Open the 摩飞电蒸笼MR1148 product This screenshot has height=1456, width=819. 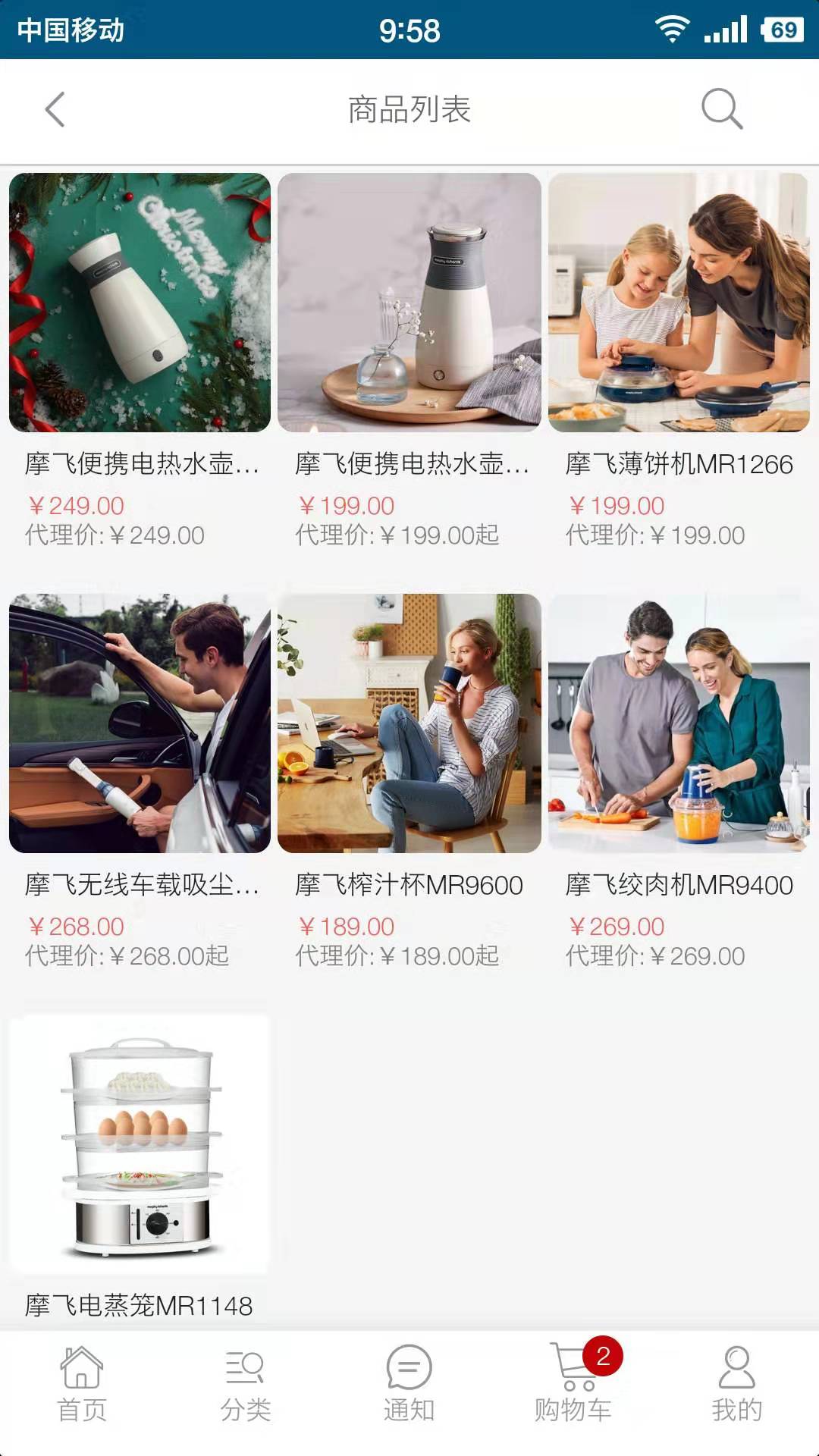click(x=140, y=1145)
